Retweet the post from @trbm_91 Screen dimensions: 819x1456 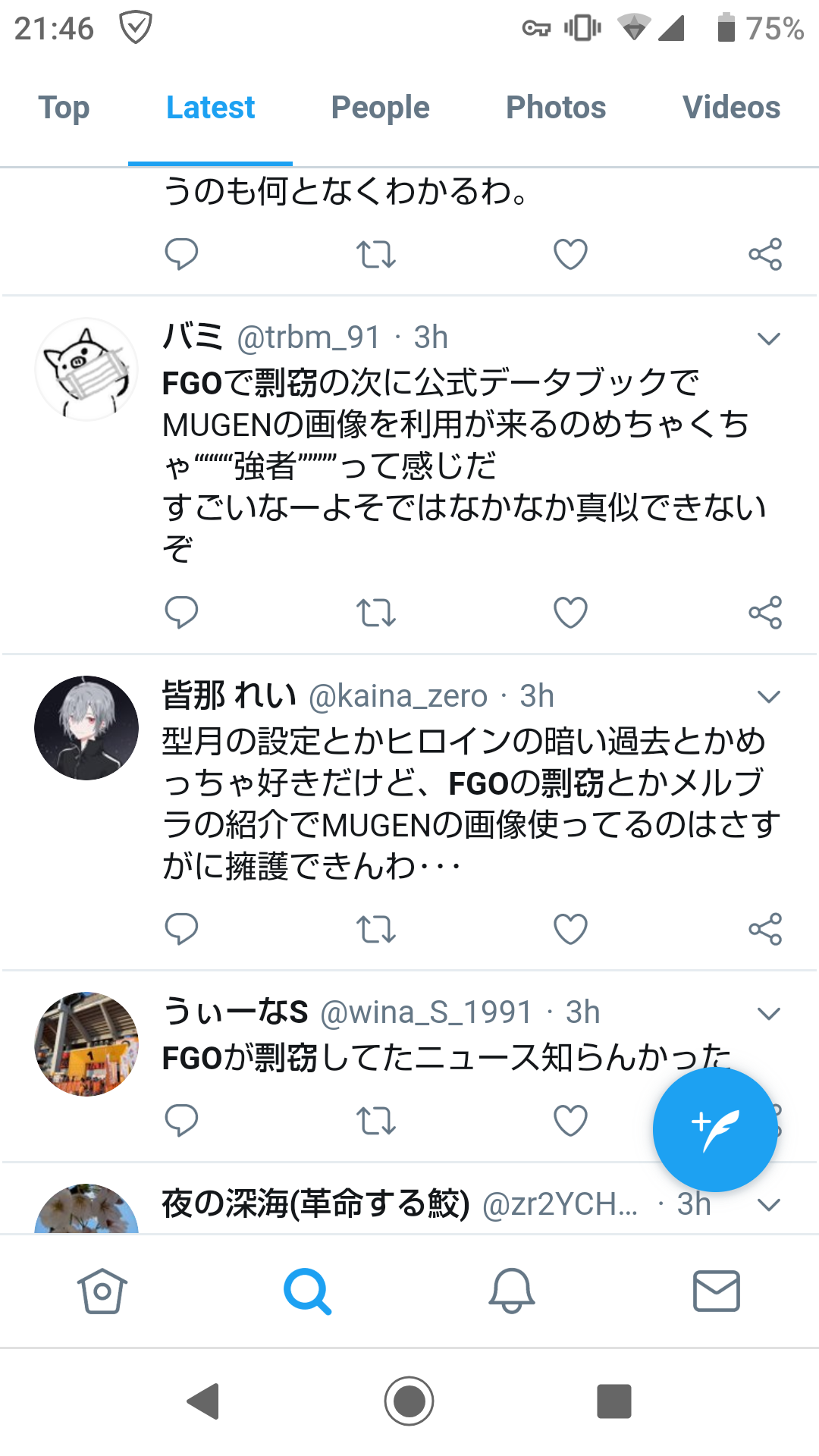376,613
